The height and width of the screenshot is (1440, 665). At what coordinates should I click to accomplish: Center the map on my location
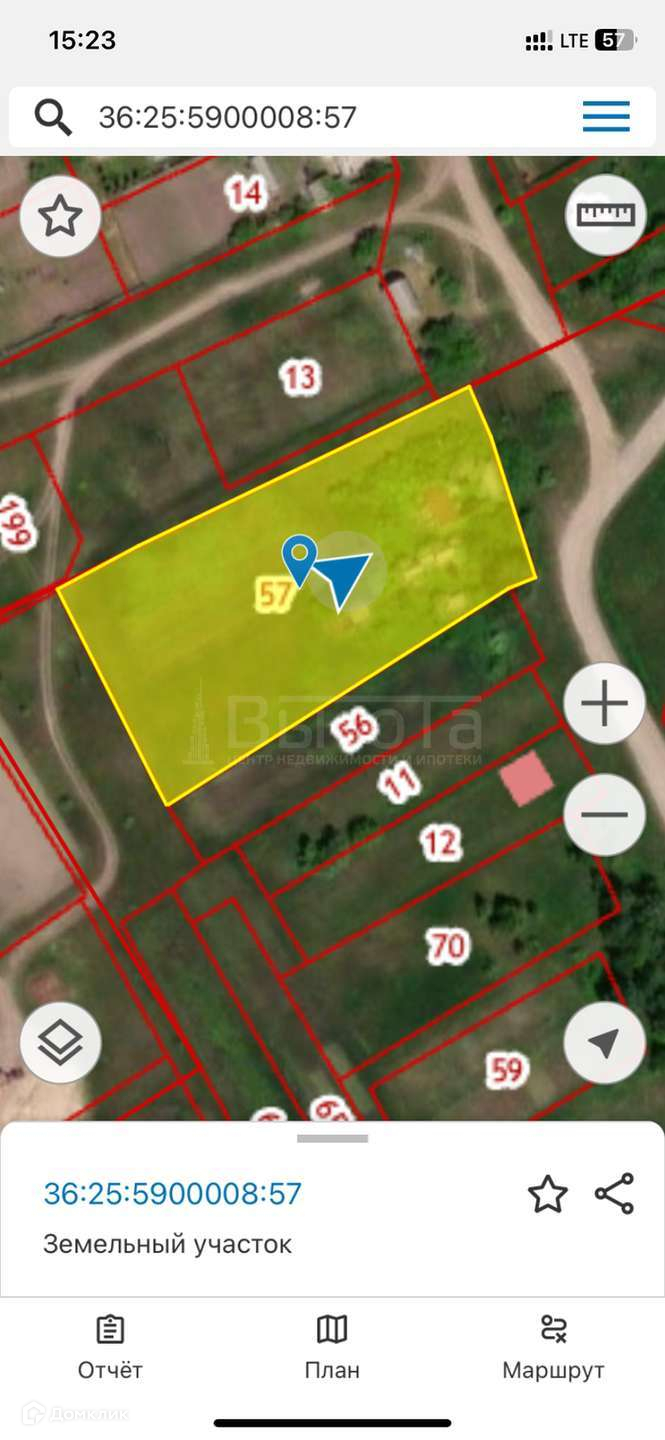tap(604, 1043)
